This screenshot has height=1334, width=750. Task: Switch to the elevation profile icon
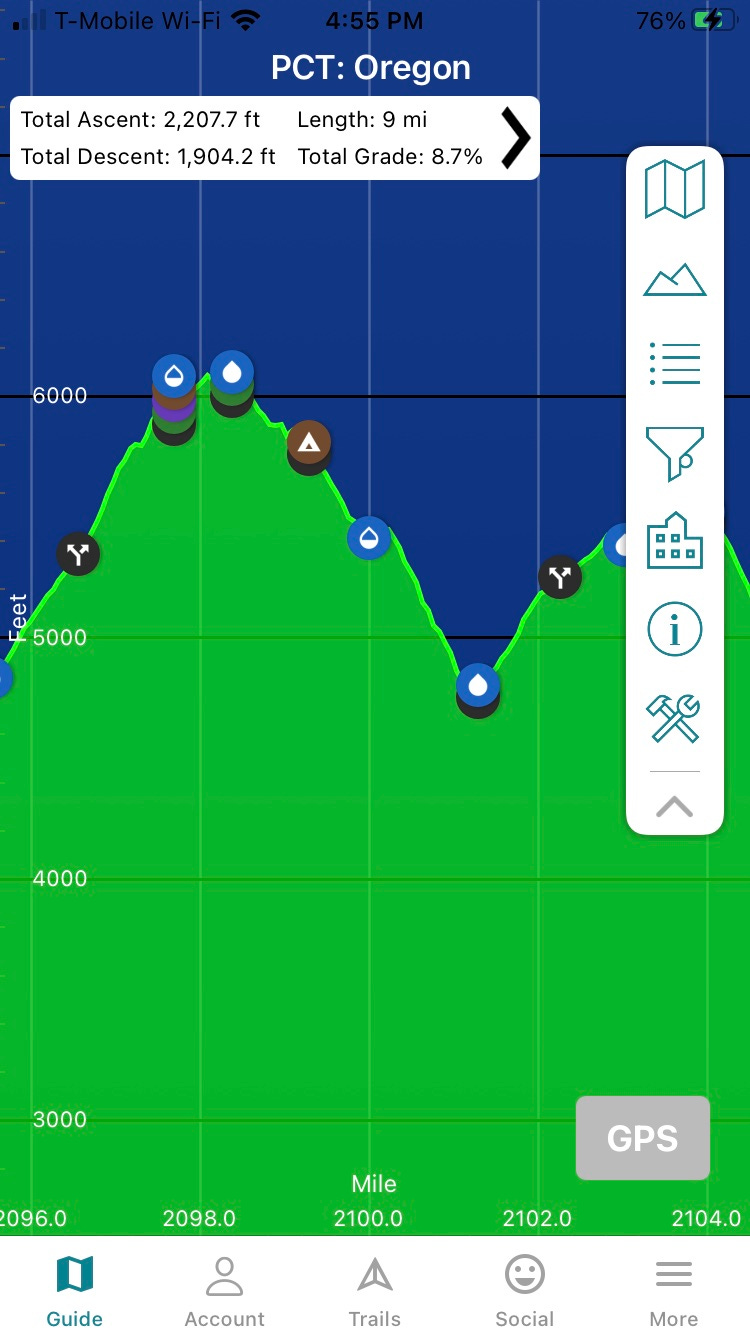pos(675,279)
